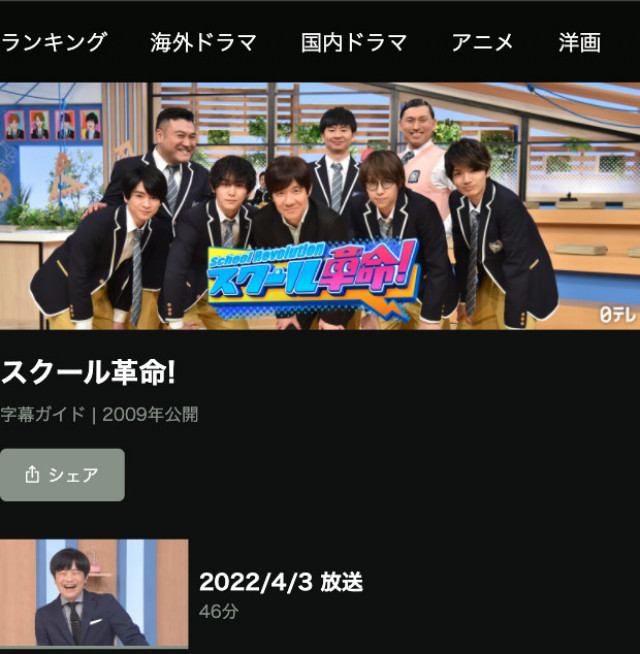640x654 pixels.
Task: Switch to the ランキング tab
Action: [52, 42]
